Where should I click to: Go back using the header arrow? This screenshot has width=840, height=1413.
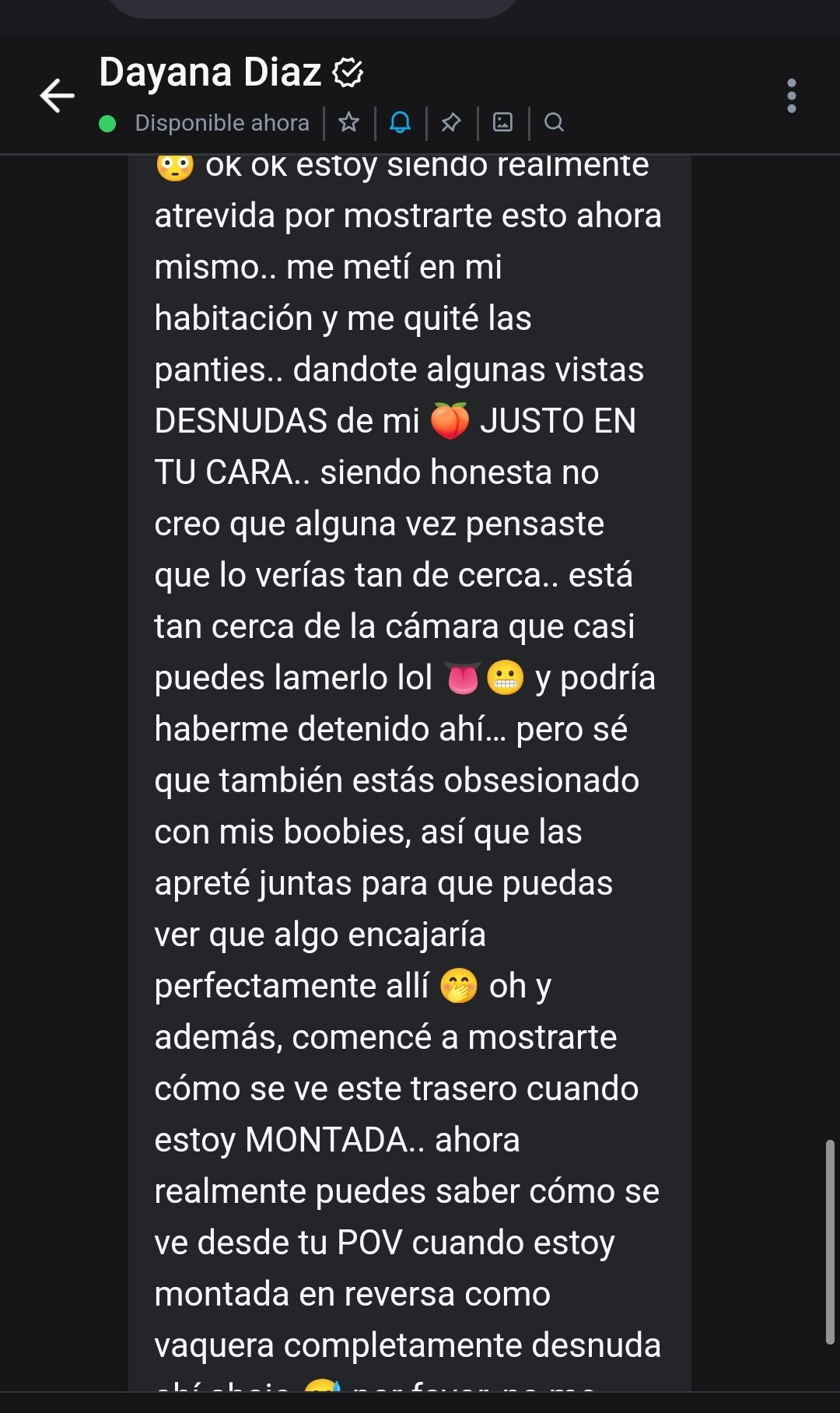point(57,96)
